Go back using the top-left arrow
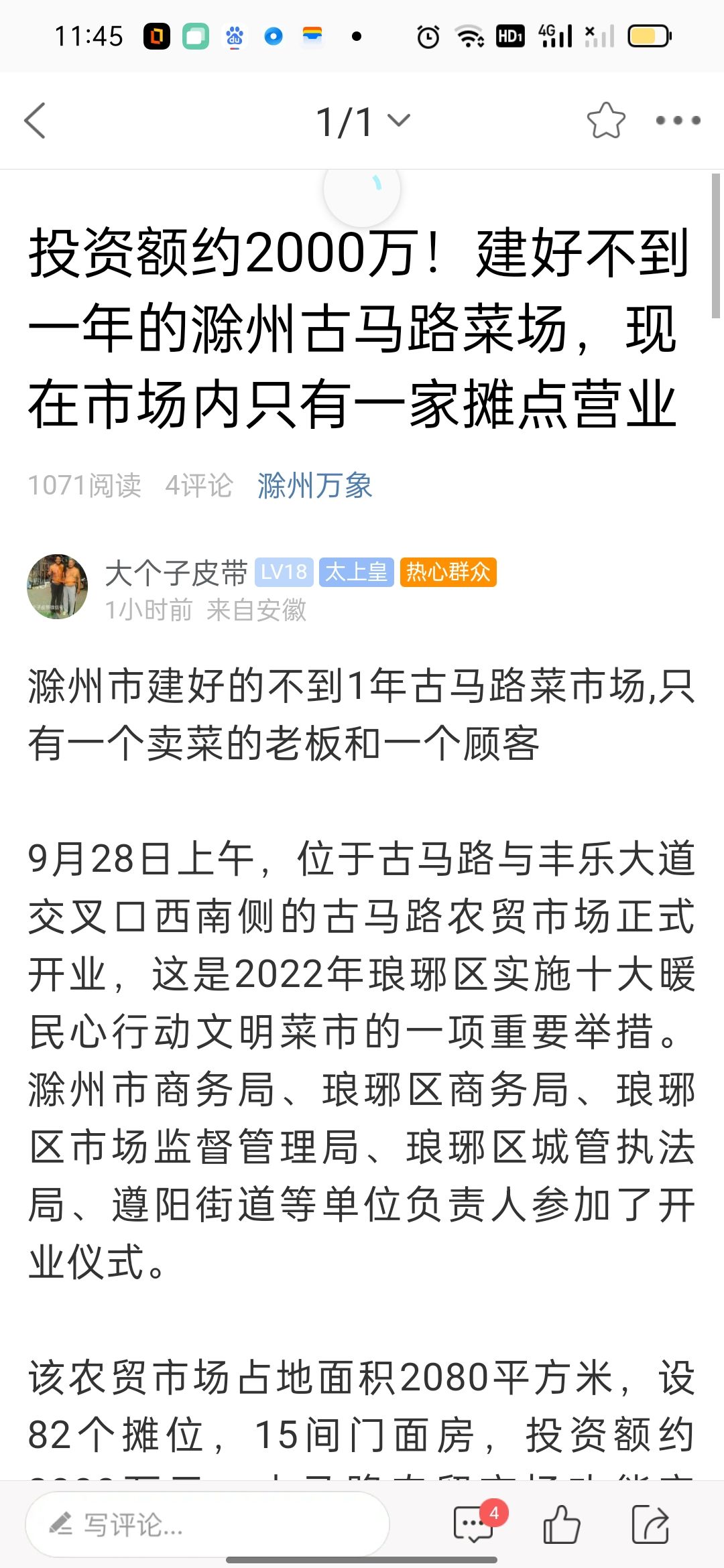 point(35,121)
